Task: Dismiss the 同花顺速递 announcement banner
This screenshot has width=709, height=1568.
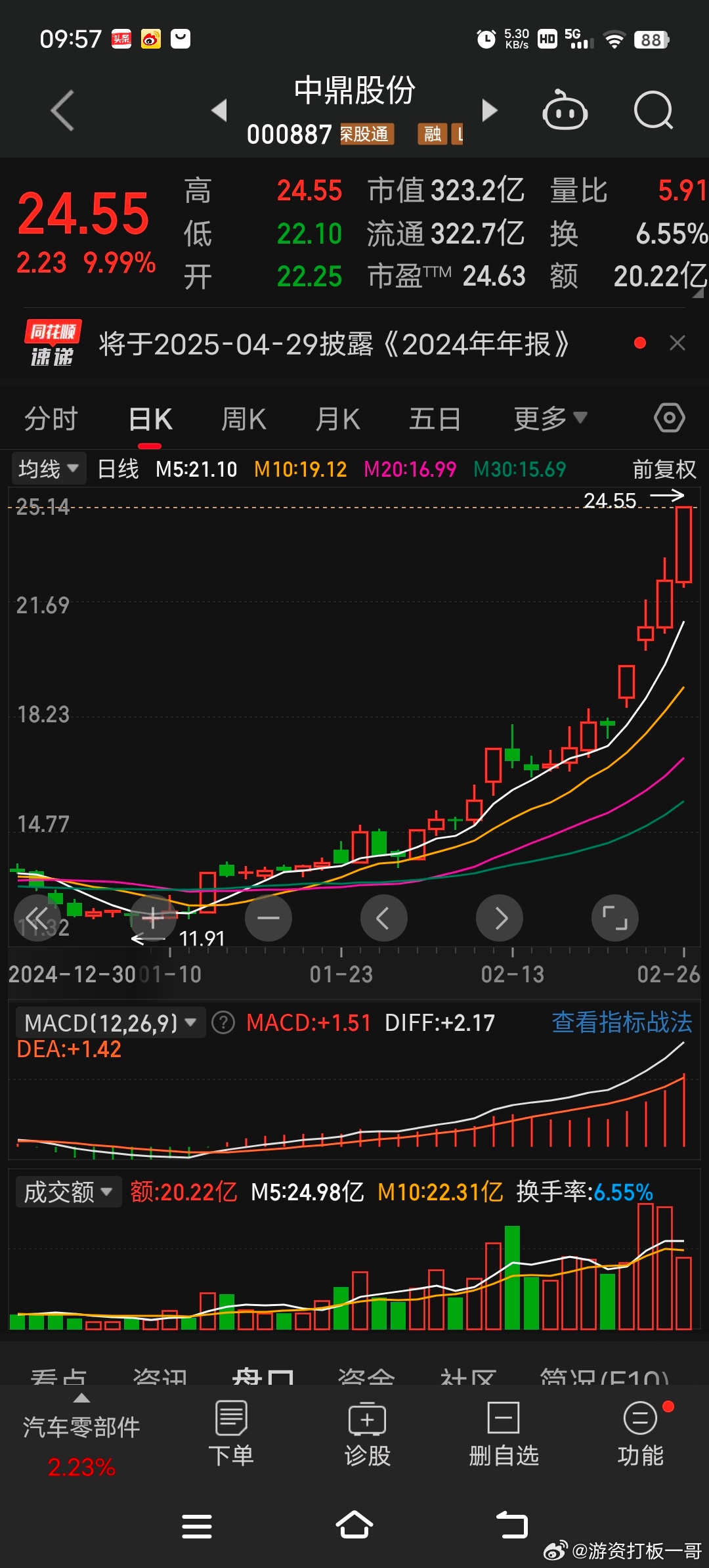Action: tap(677, 343)
